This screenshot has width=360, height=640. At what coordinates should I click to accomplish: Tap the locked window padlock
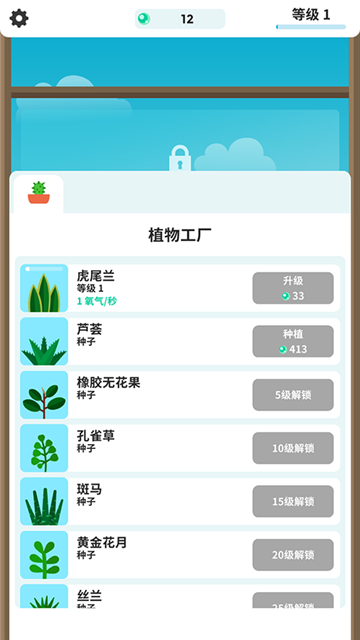click(x=180, y=158)
